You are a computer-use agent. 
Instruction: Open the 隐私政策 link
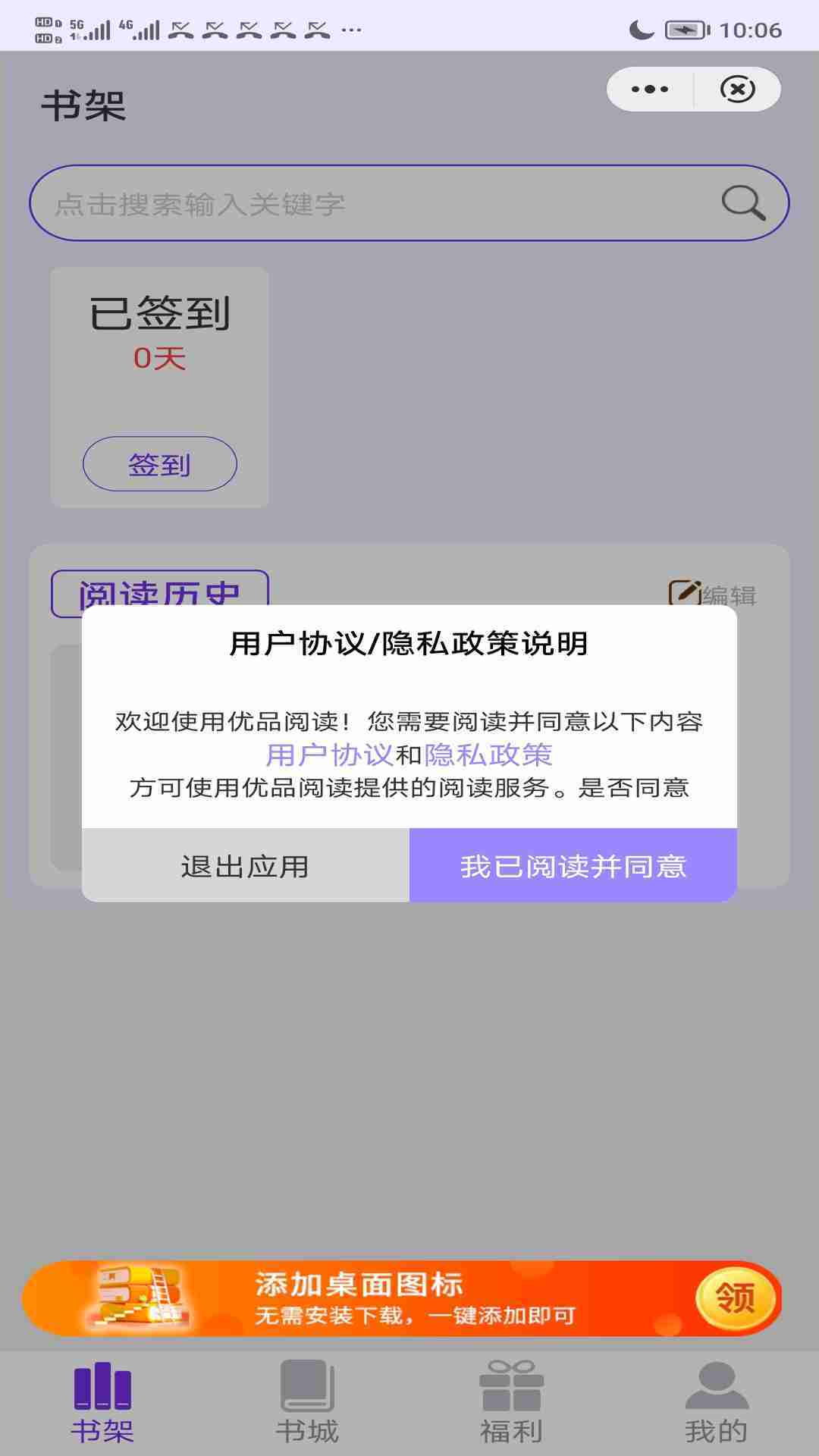coord(488,755)
